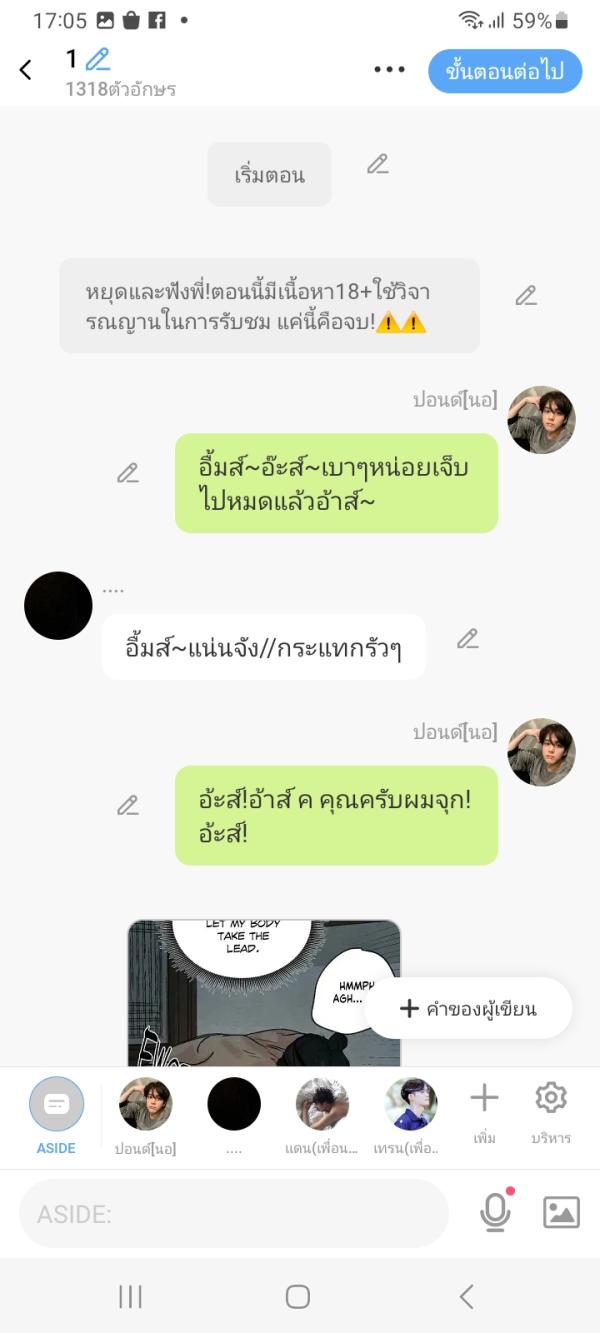Start voice input with the microphone
The width and height of the screenshot is (600, 1333).
495,1212
